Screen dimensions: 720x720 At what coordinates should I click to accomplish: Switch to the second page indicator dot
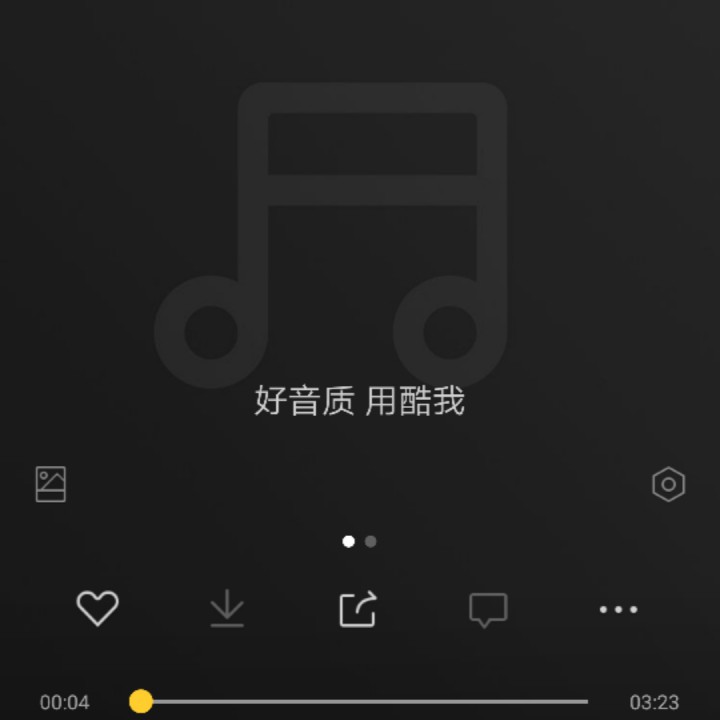[x=371, y=541]
